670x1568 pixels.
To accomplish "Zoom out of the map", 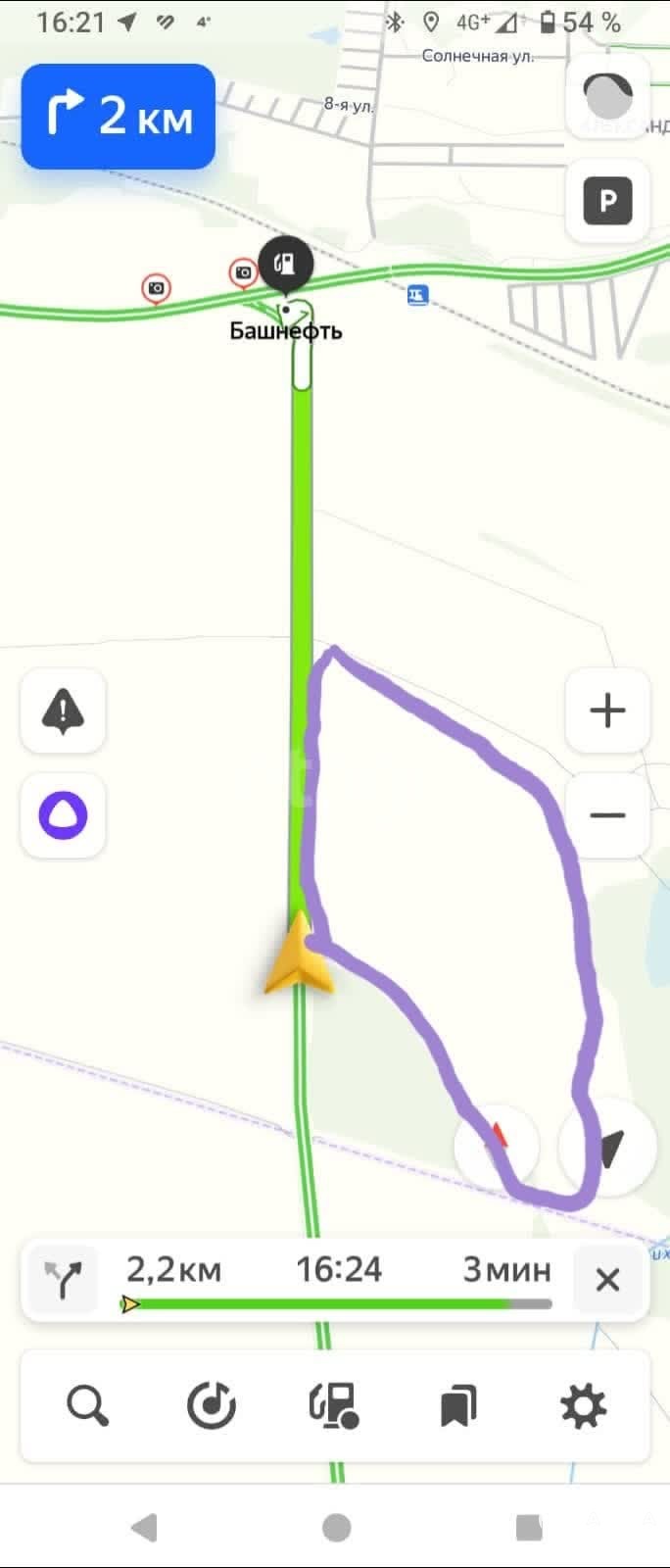I will [x=607, y=815].
